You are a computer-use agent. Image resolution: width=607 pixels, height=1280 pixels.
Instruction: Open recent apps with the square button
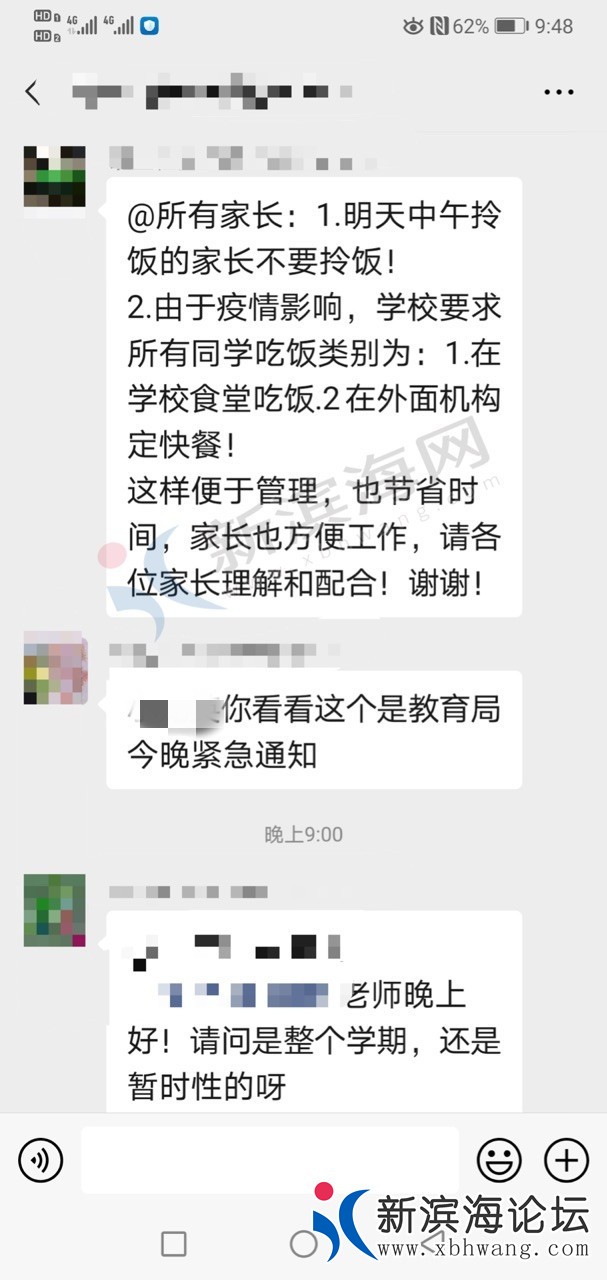pos(174,1243)
